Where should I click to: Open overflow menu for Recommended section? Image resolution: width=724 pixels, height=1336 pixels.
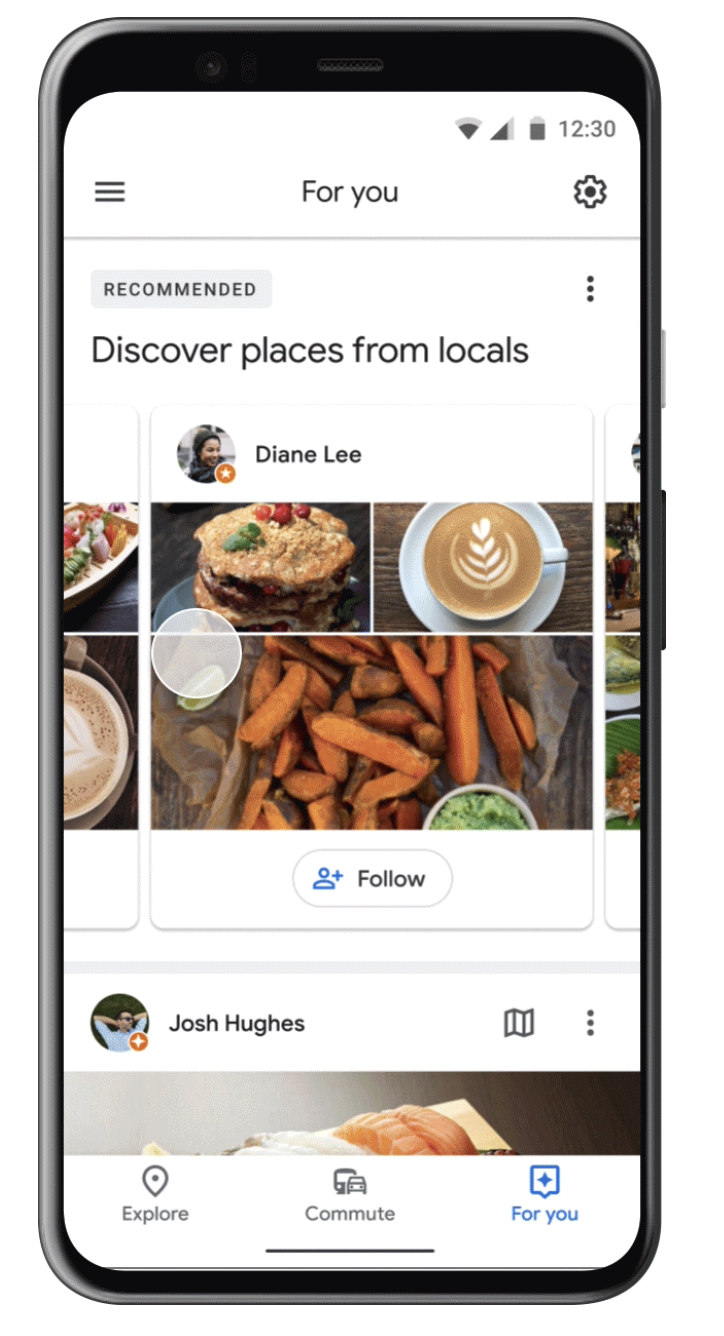590,289
